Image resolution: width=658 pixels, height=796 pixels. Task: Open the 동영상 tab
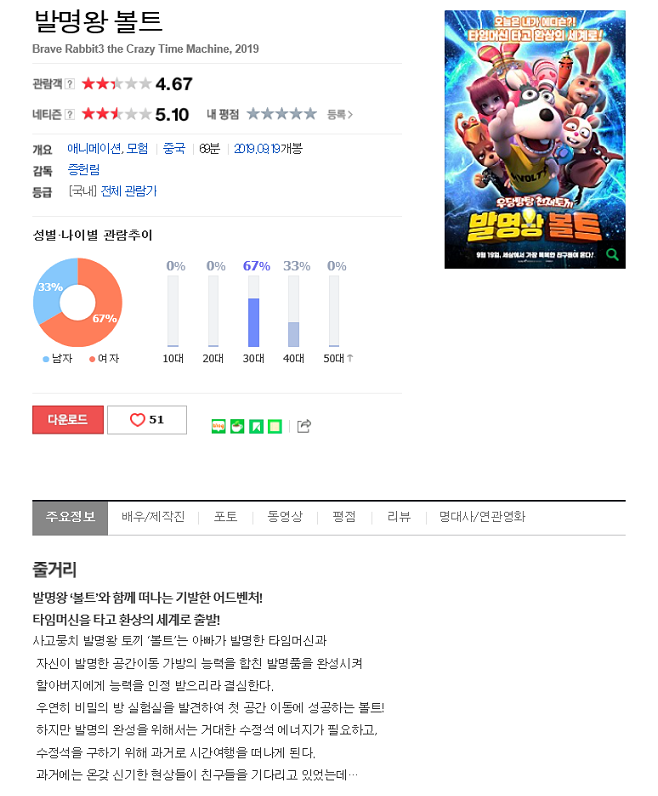click(284, 517)
